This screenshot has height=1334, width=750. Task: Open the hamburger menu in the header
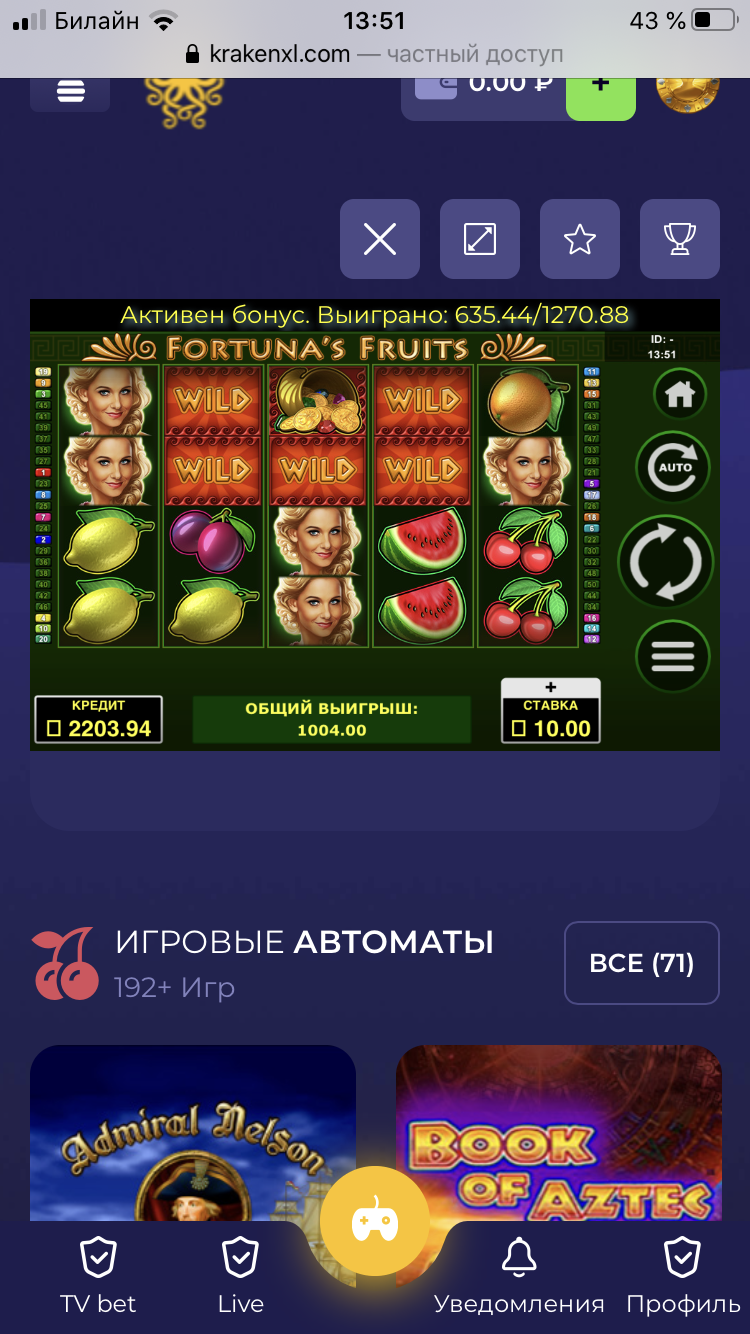click(70, 91)
